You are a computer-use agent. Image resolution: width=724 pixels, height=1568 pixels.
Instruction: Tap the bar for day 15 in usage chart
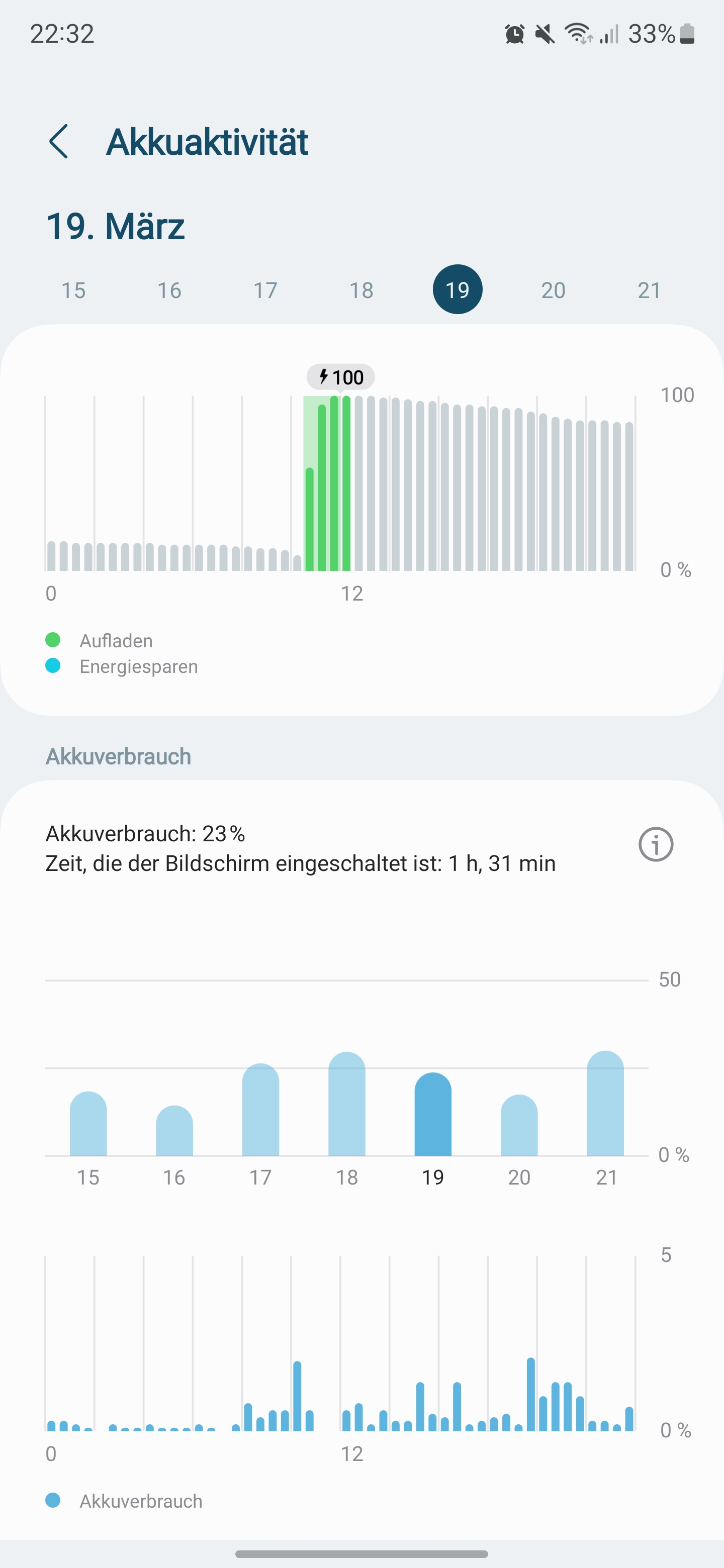(88, 1125)
